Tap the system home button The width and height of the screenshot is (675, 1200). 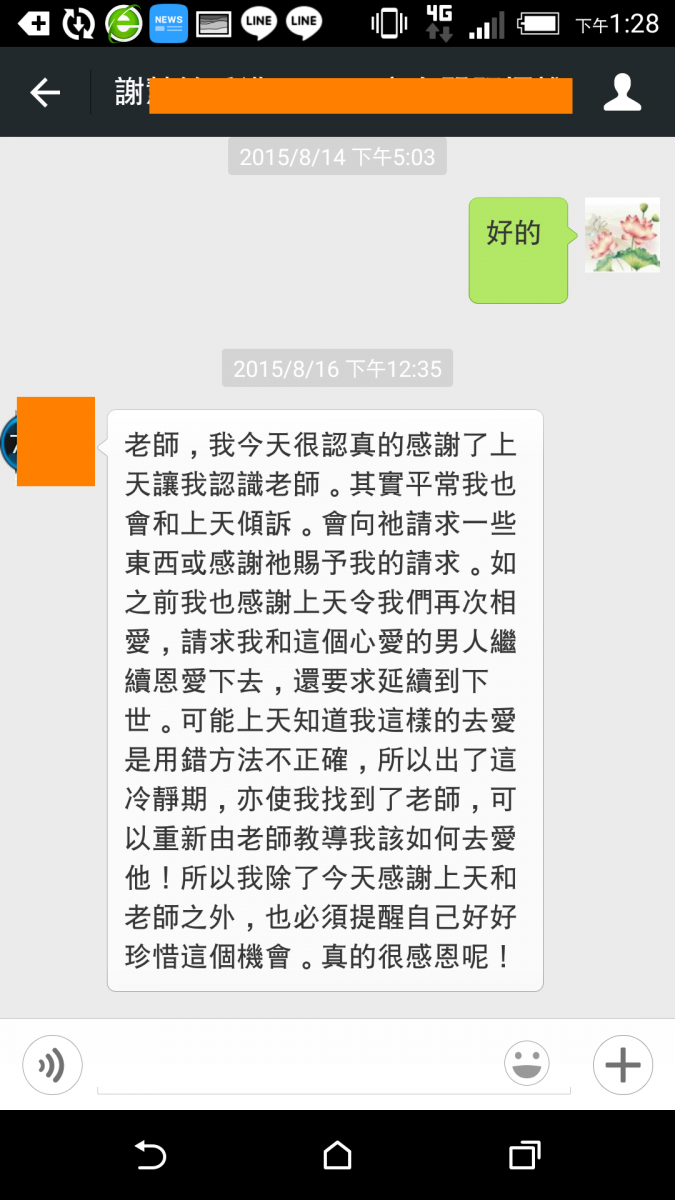click(x=337, y=1155)
